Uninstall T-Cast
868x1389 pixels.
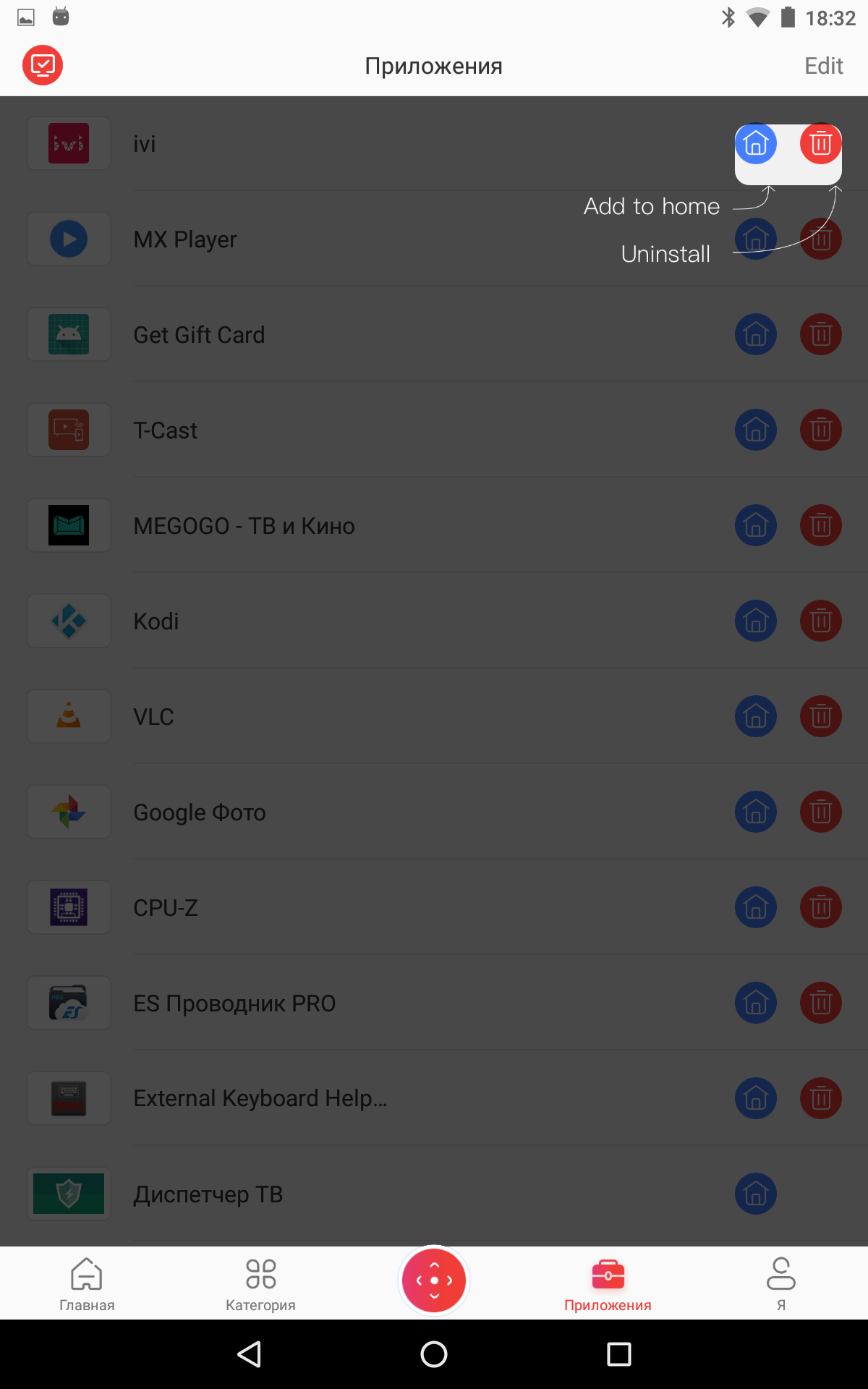[820, 430]
